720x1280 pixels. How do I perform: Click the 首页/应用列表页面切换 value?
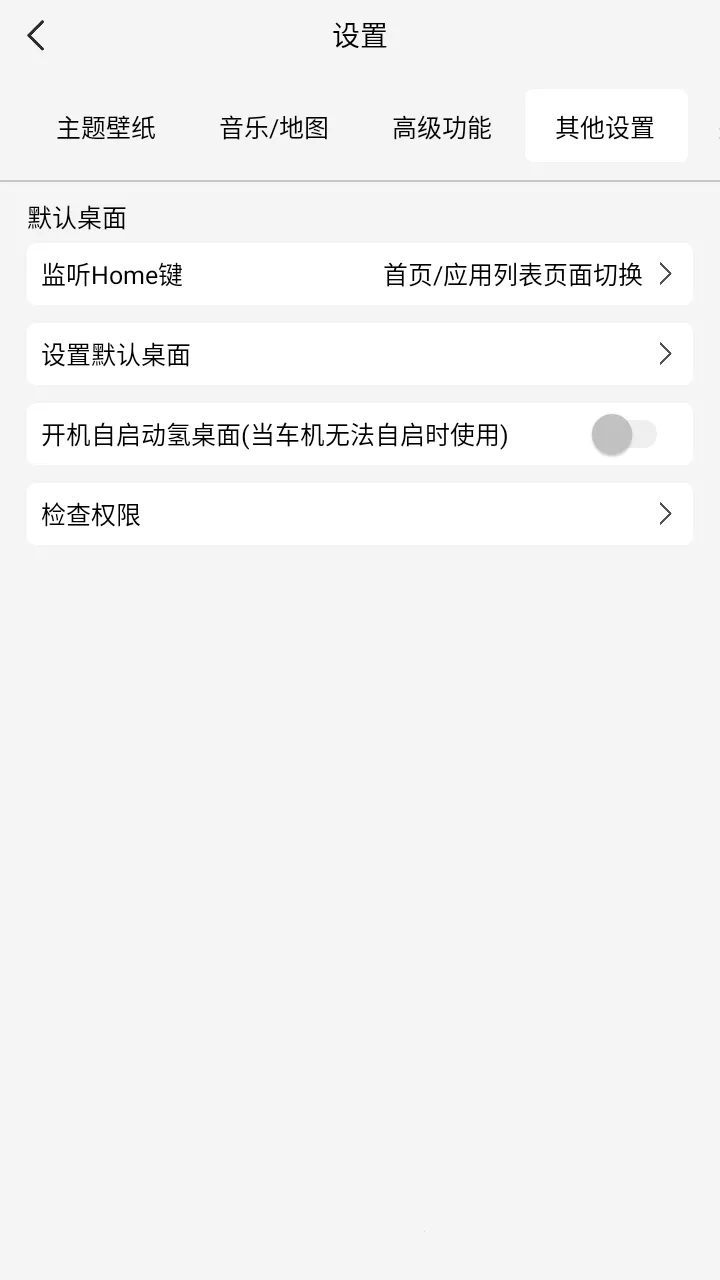point(512,274)
